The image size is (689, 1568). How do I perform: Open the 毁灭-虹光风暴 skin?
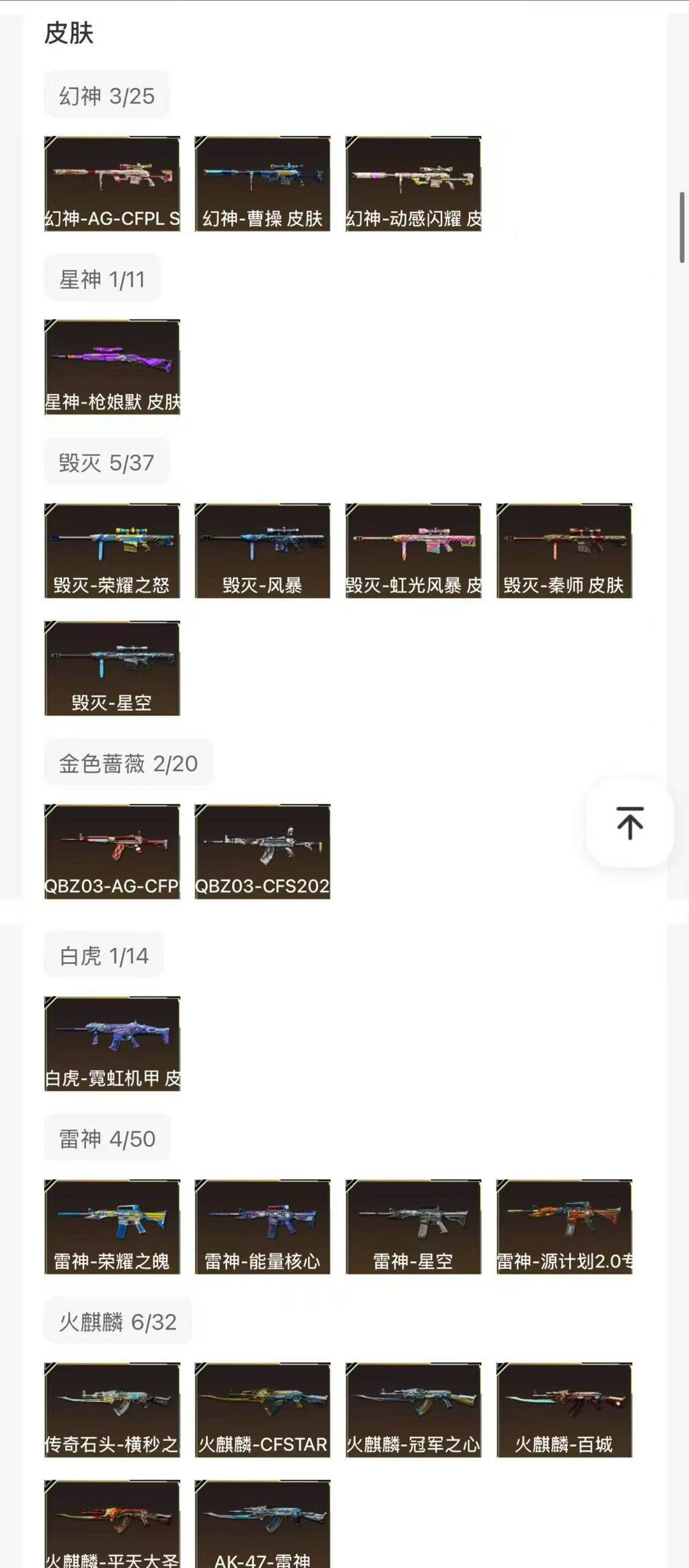pyautogui.click(x=413, y=550)
